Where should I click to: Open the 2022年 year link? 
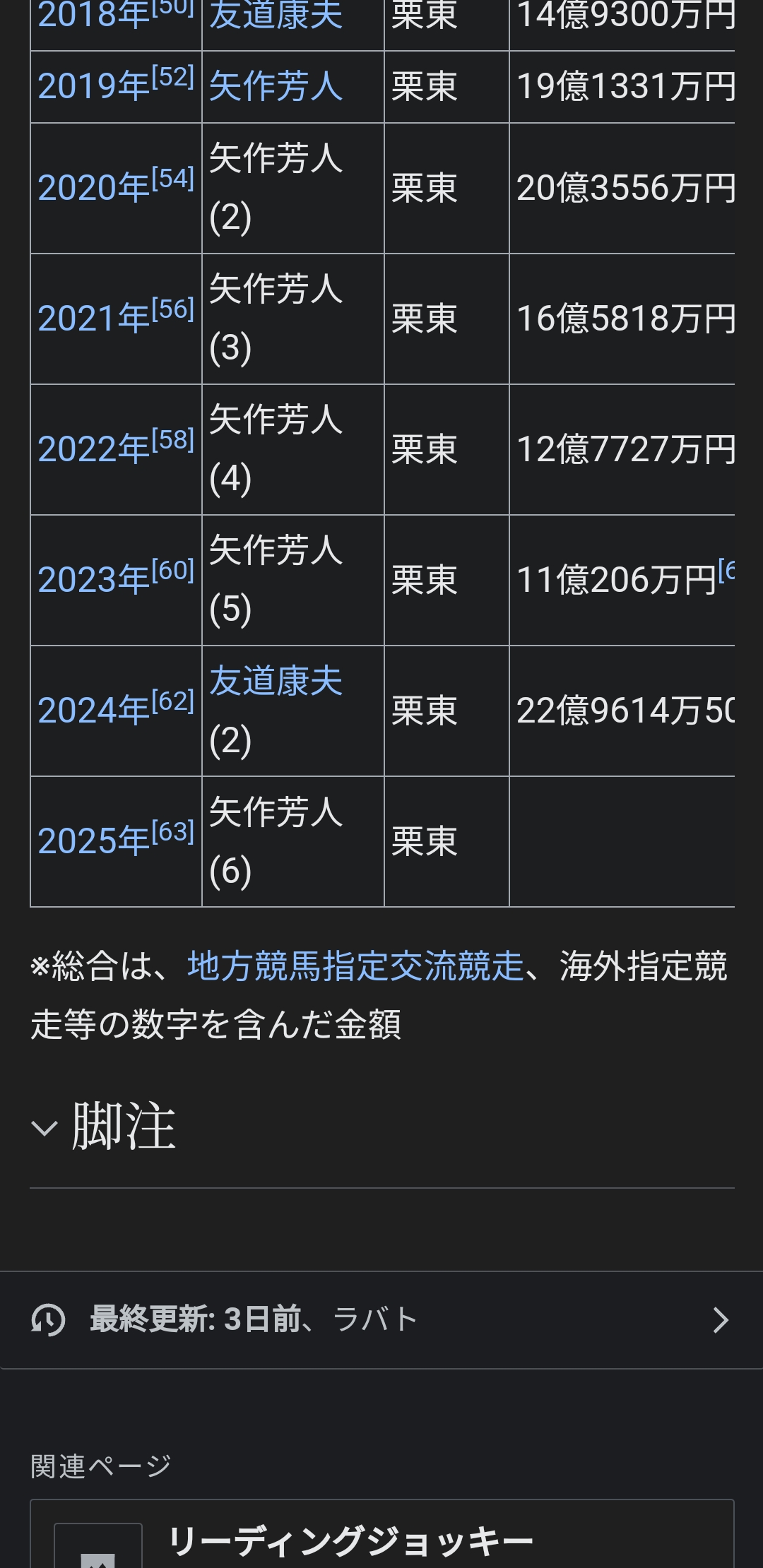[x=93, y=451]
